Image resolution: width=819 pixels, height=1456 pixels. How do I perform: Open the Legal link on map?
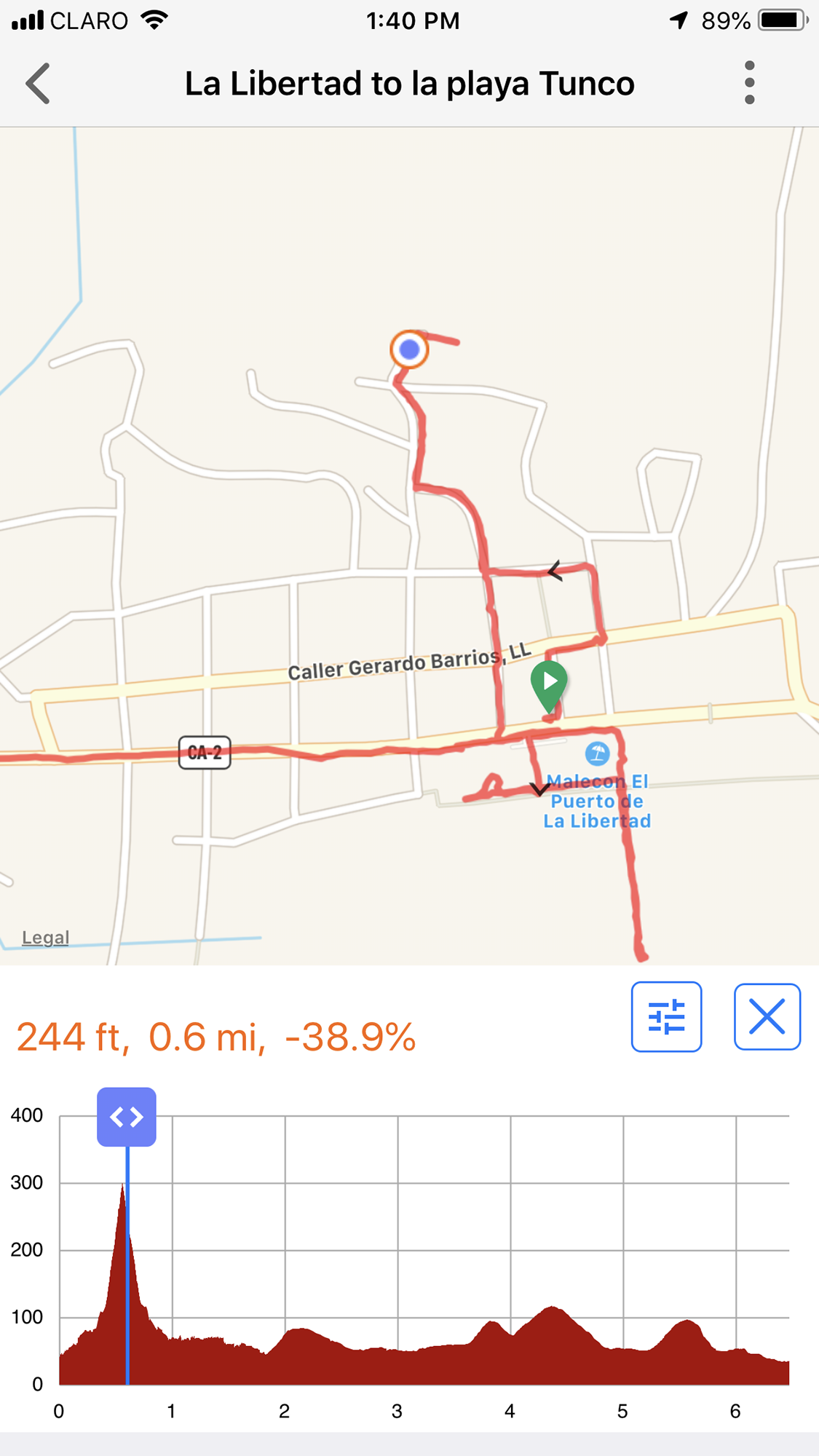[x=45, y=937]
